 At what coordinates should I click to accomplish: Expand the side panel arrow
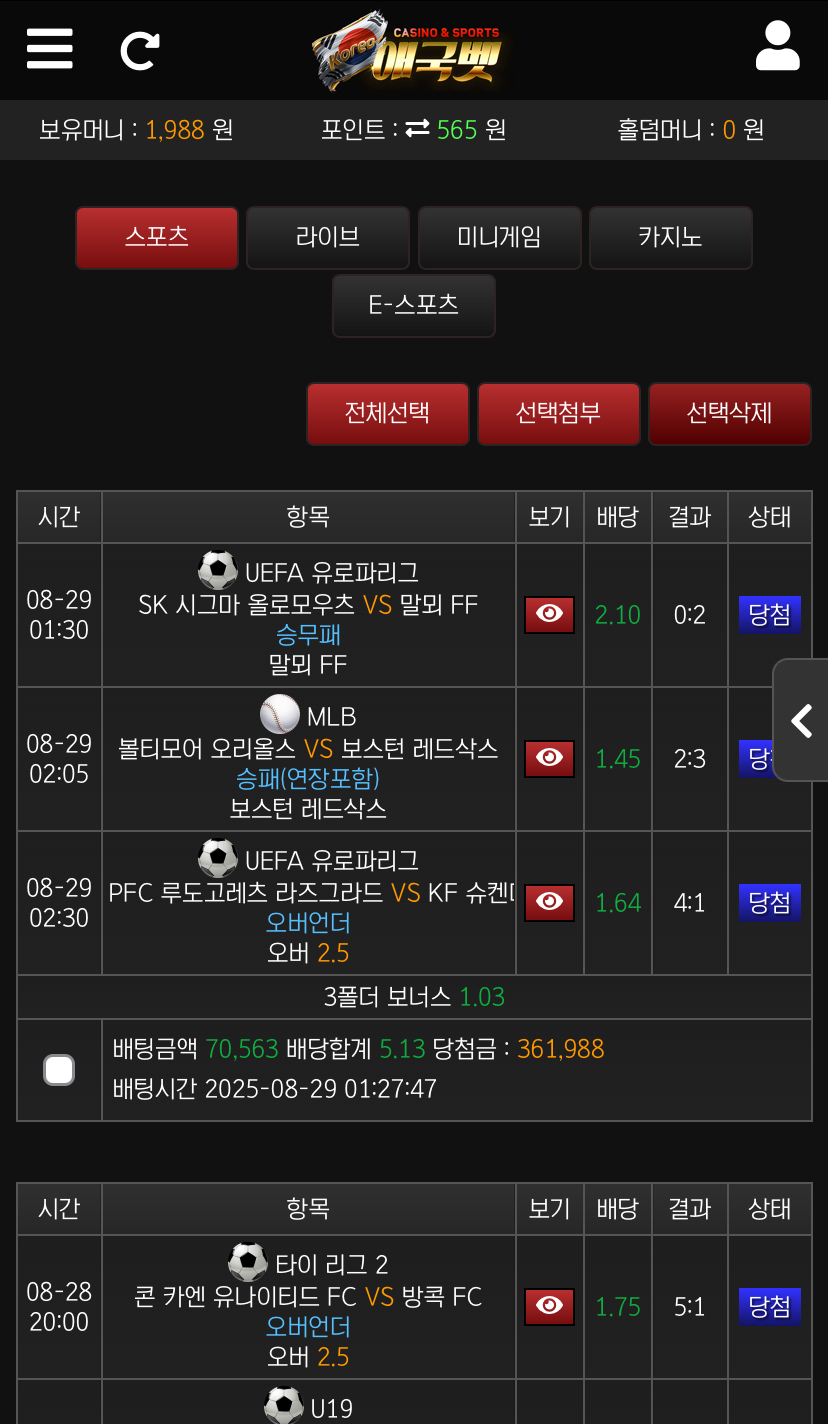801,720
